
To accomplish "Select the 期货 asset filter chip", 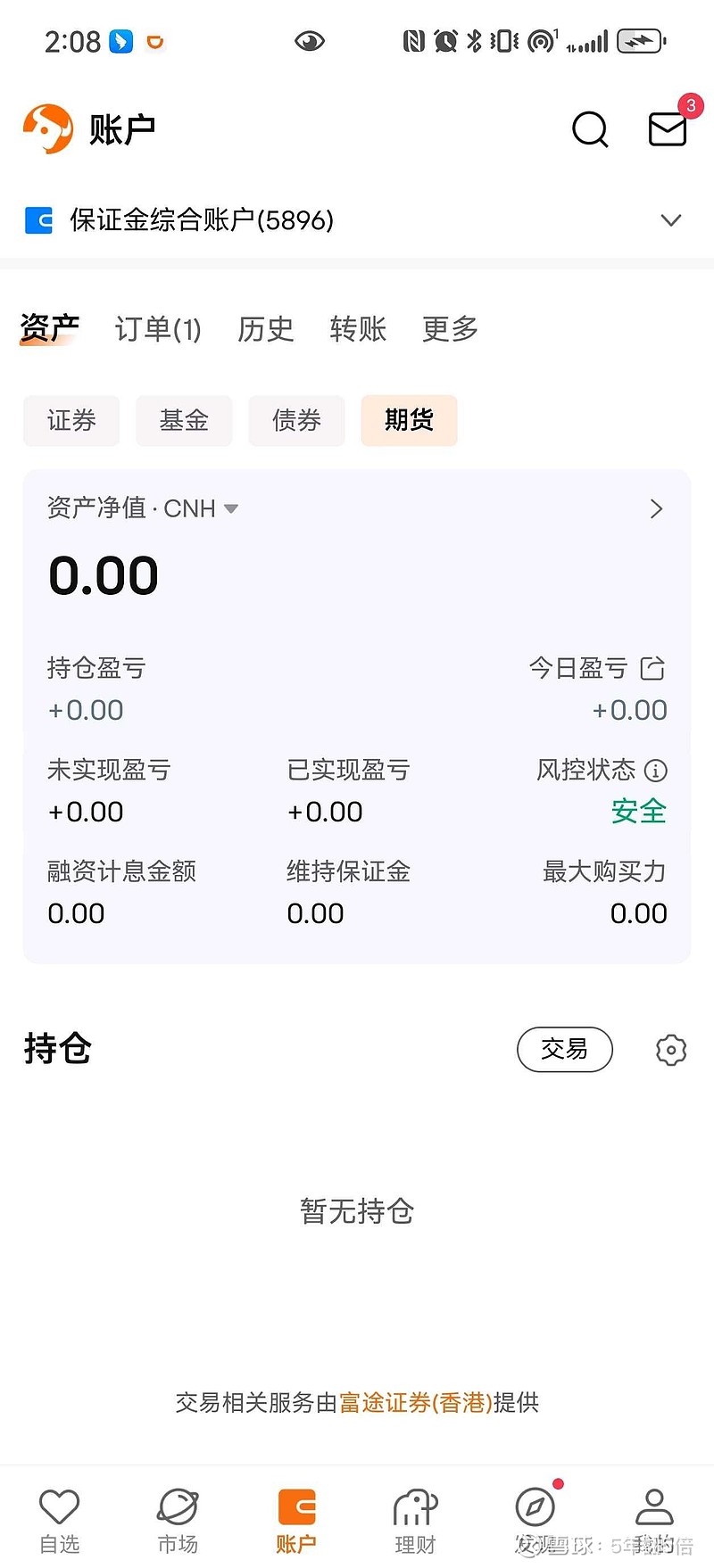I will 409,420.
